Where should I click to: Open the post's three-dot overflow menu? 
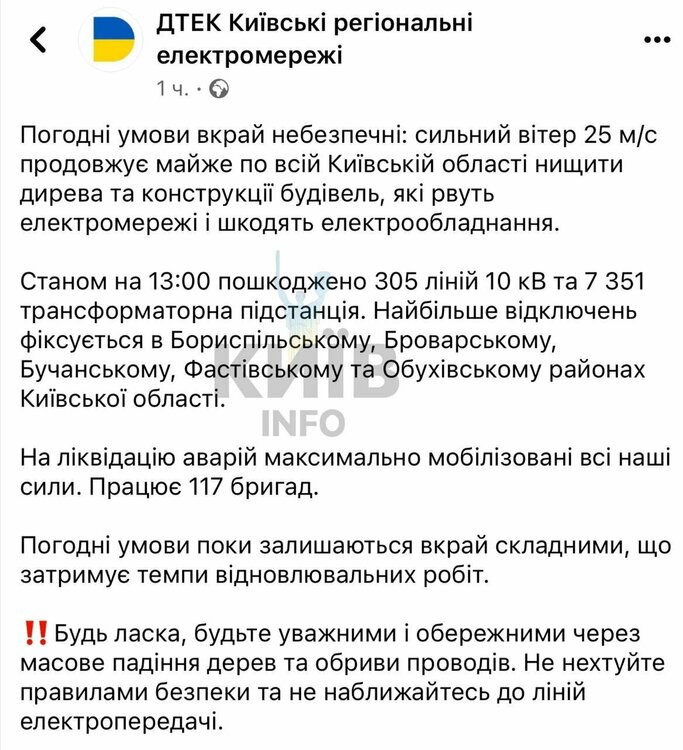[655, 40]
